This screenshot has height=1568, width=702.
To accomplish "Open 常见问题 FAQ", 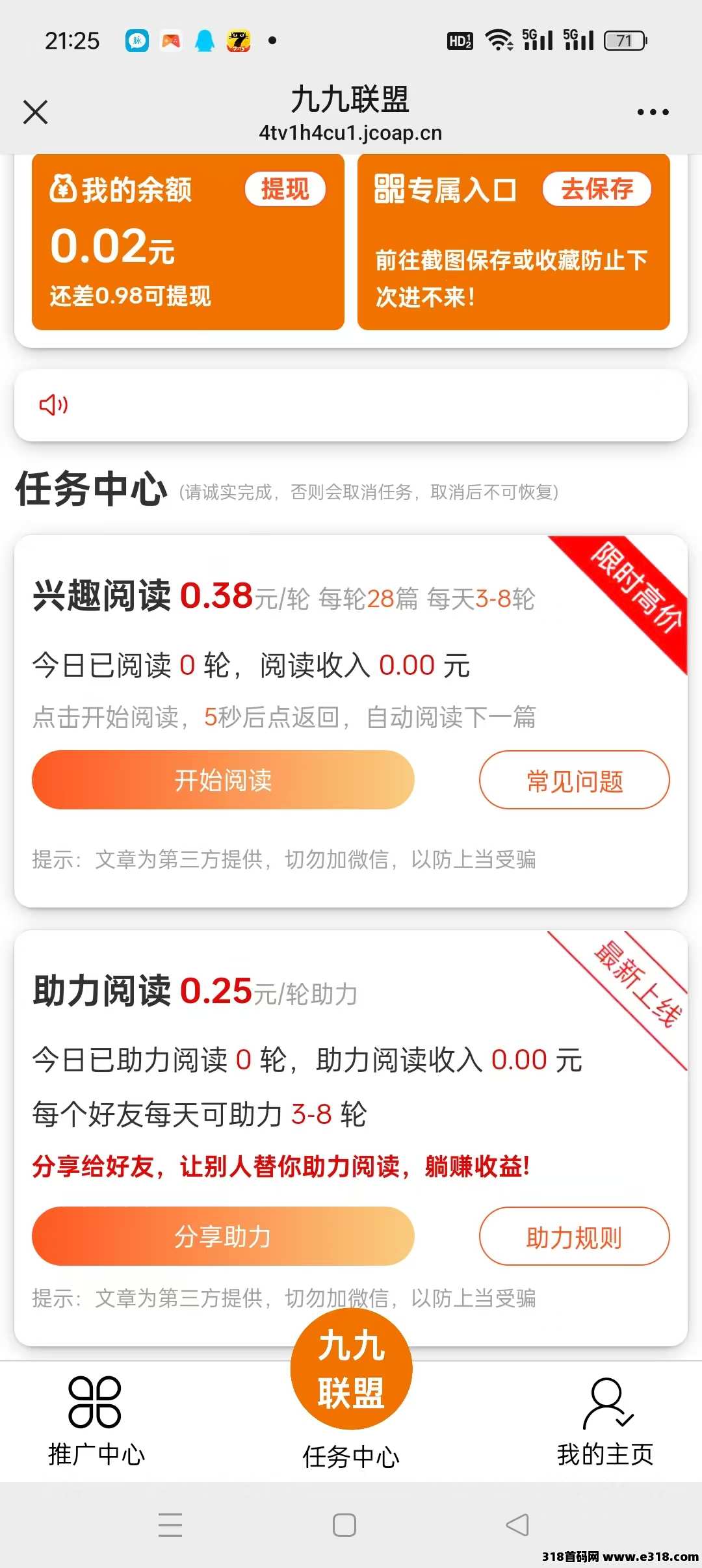I will coord(574,780).
